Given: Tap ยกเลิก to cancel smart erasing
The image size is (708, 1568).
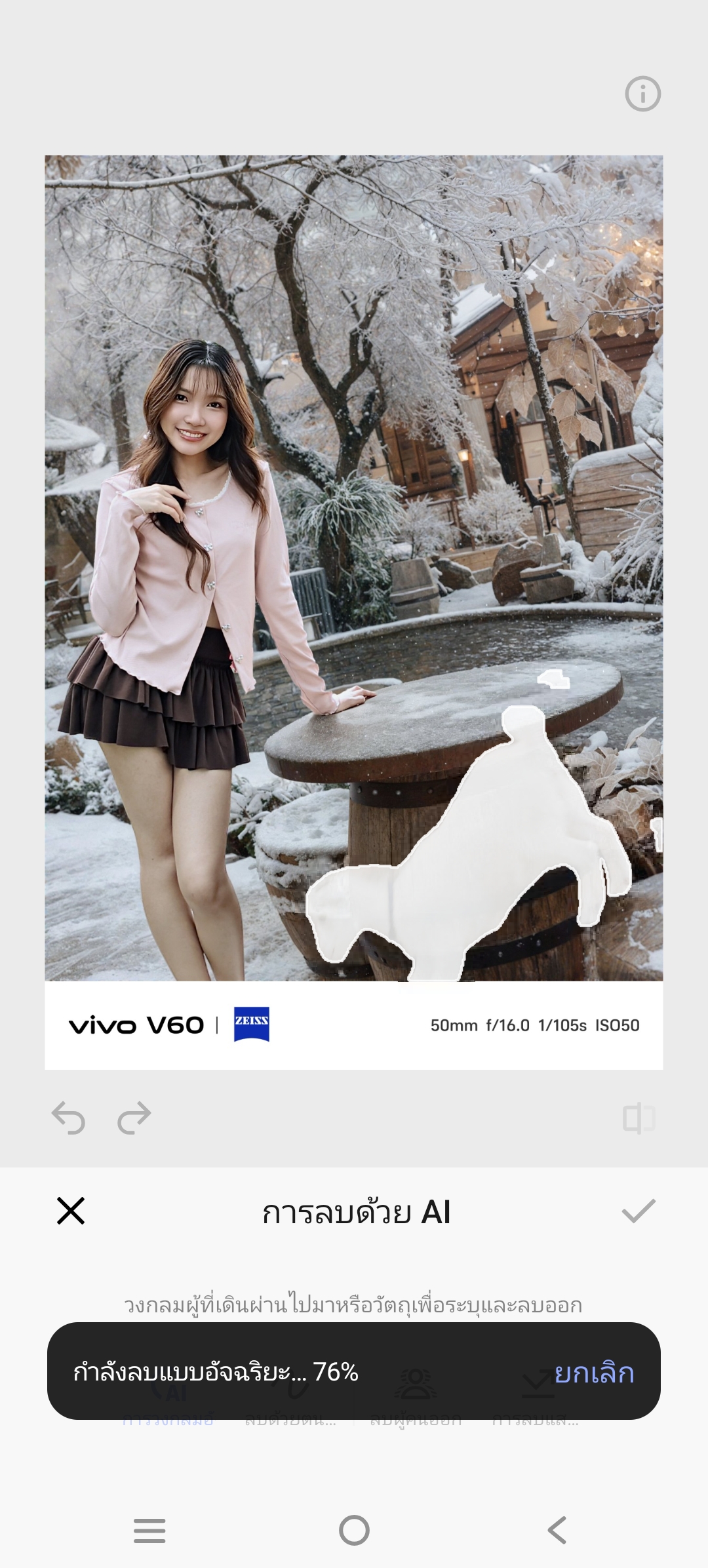Looking at the screenshot, I should [x=594, y=1372].
